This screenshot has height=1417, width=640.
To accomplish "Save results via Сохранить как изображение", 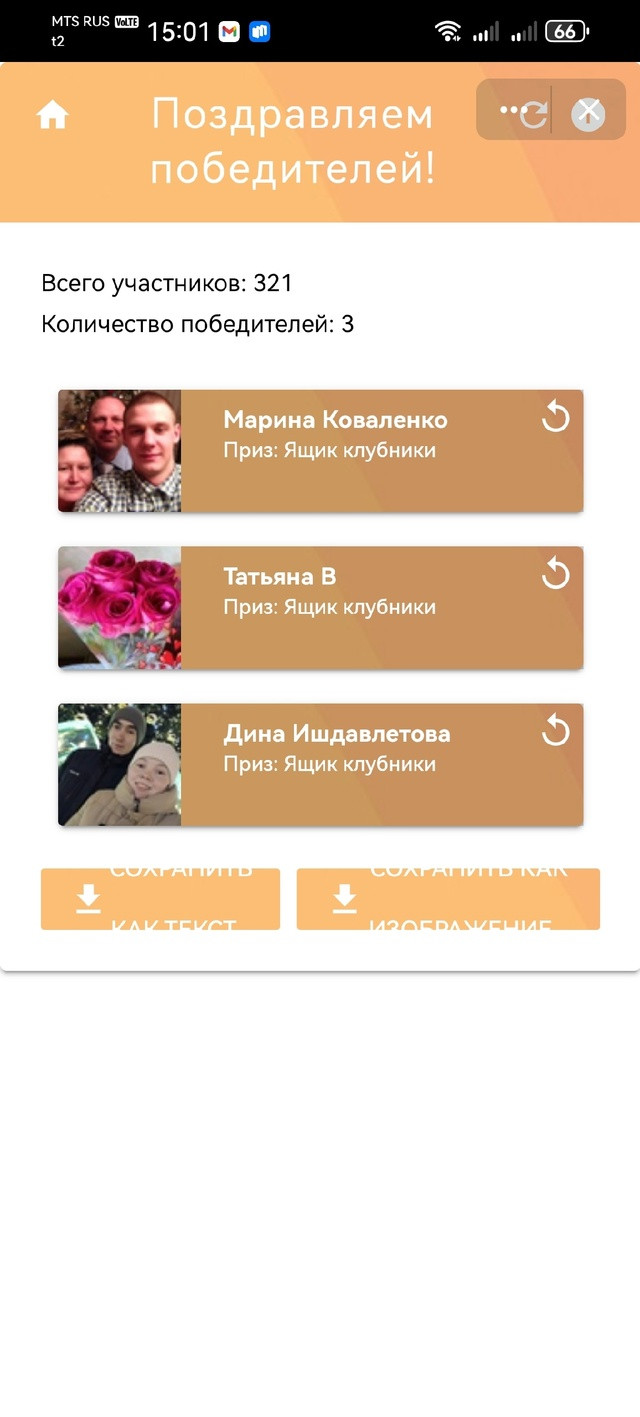I will click(448, 899).
